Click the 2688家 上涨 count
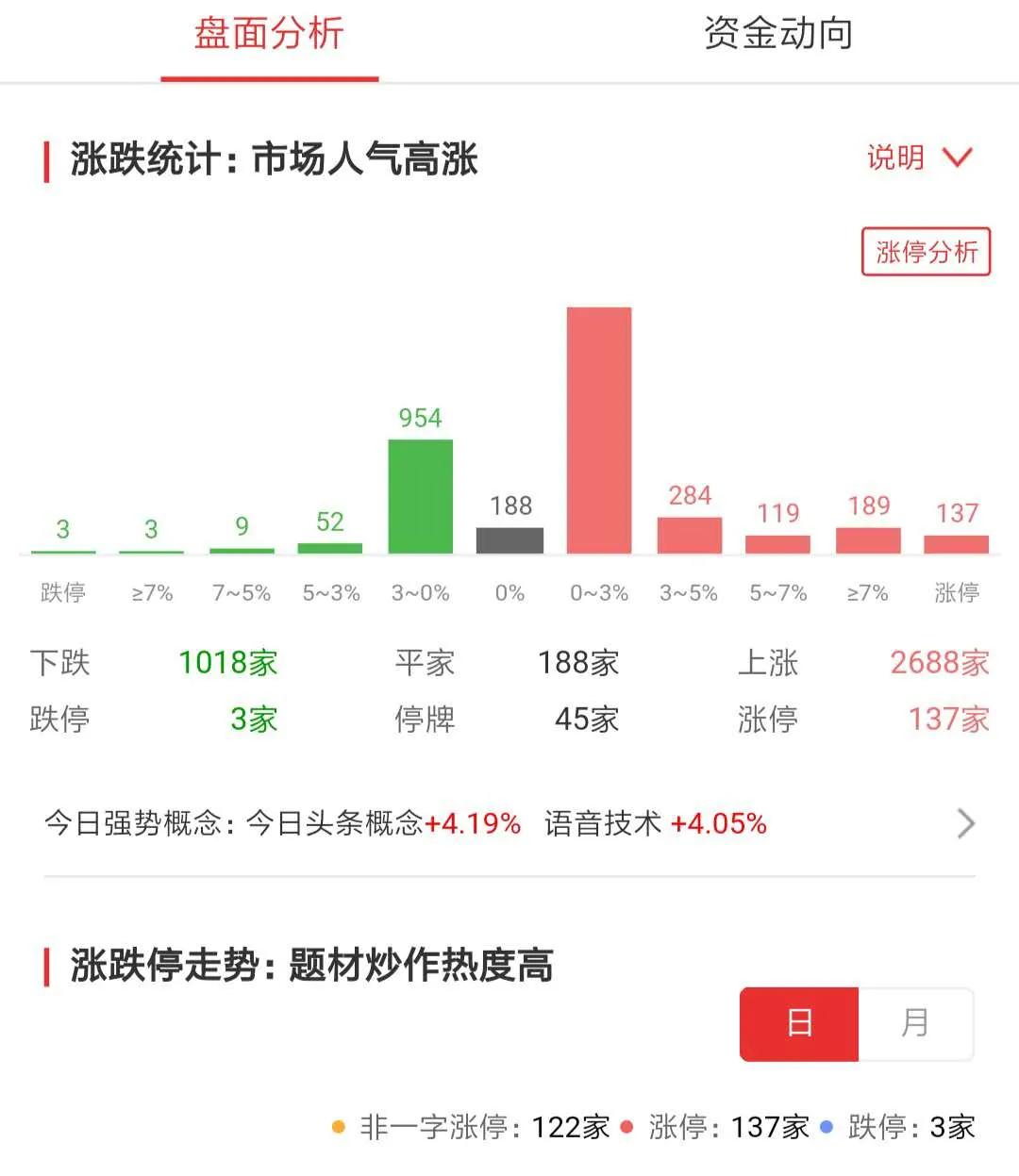This screenshot has height=1176, width=1019. [x=939, y=663]
